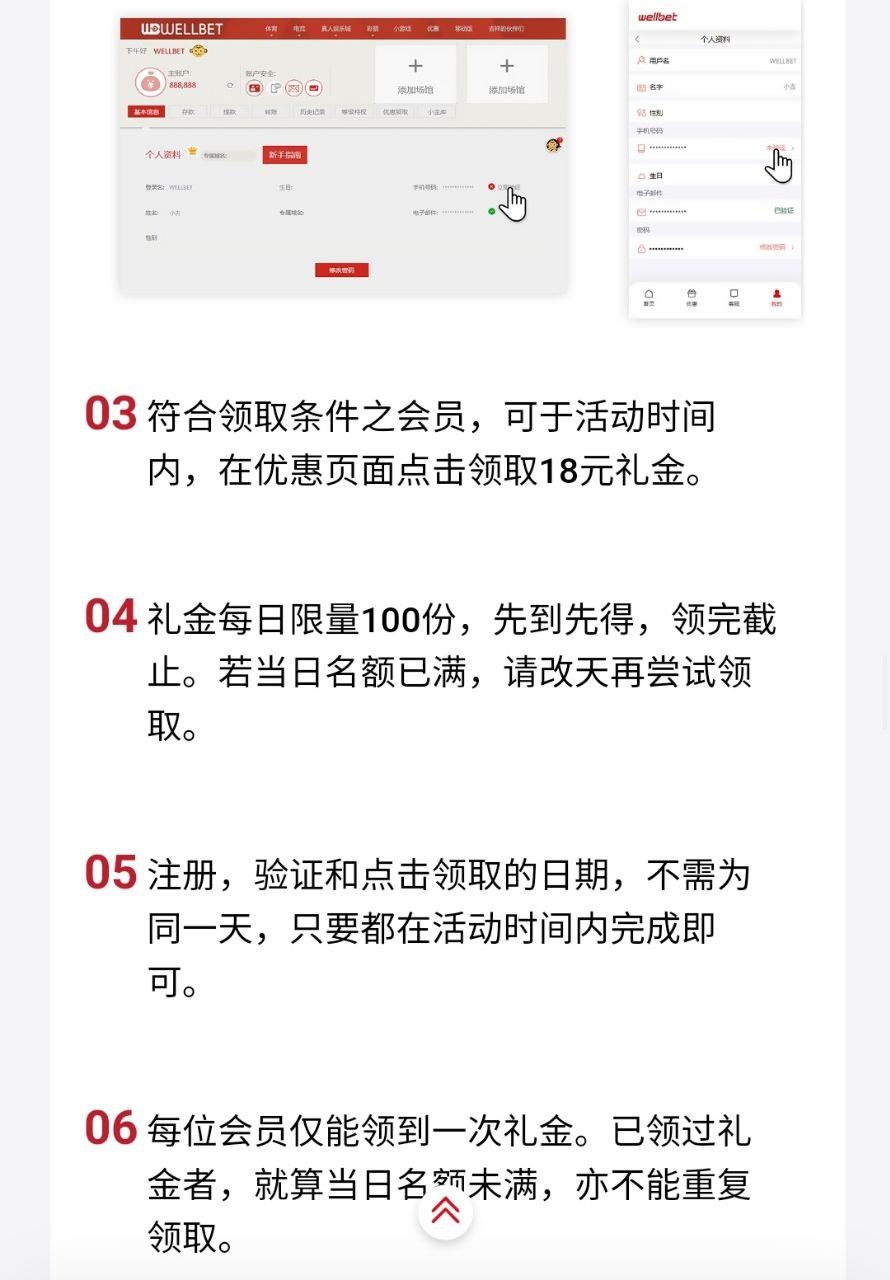
Task: Click the bank card icon under 账户安全
Action: coord(253,86)
